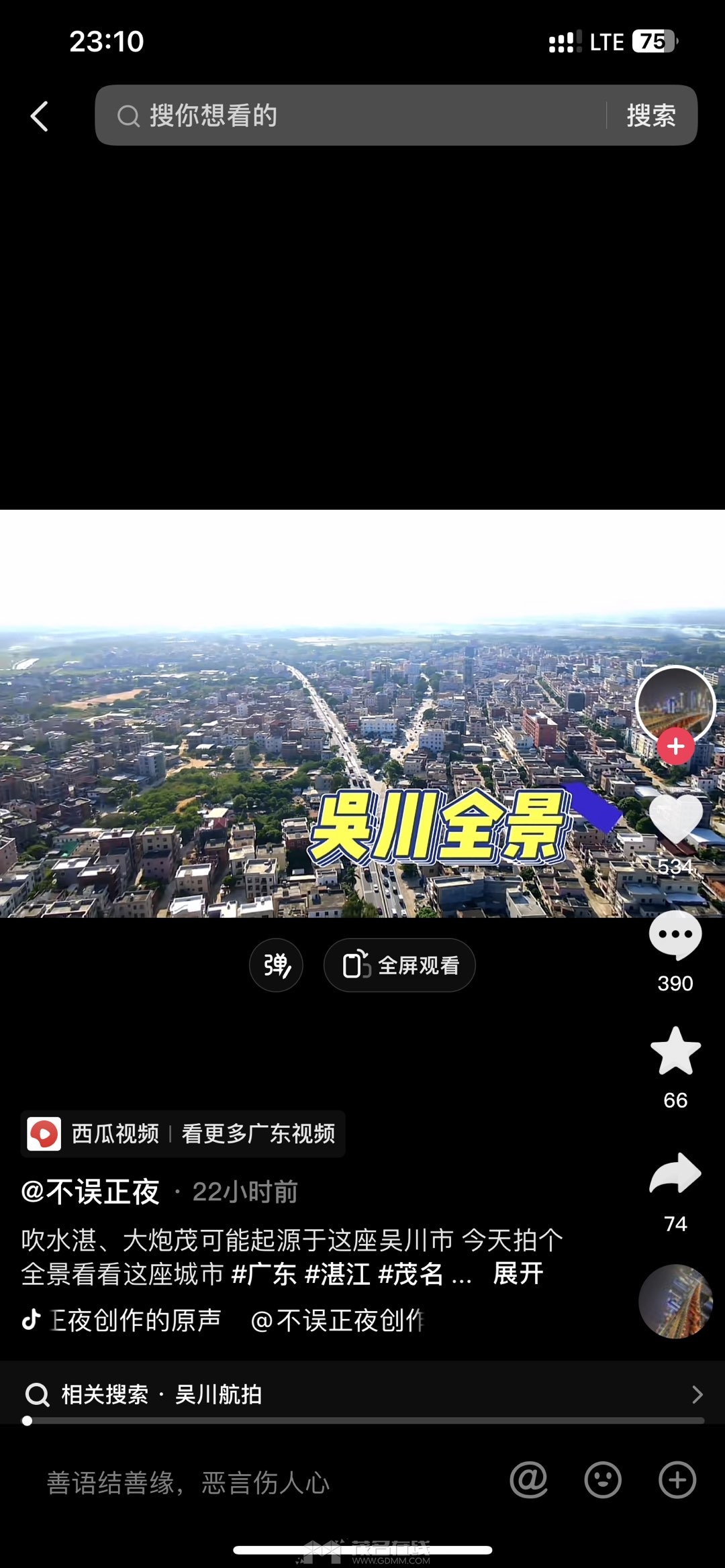Share the video using the arrow icon
This screenshot has height=1568, width=725.
(x=675, y=1173)
